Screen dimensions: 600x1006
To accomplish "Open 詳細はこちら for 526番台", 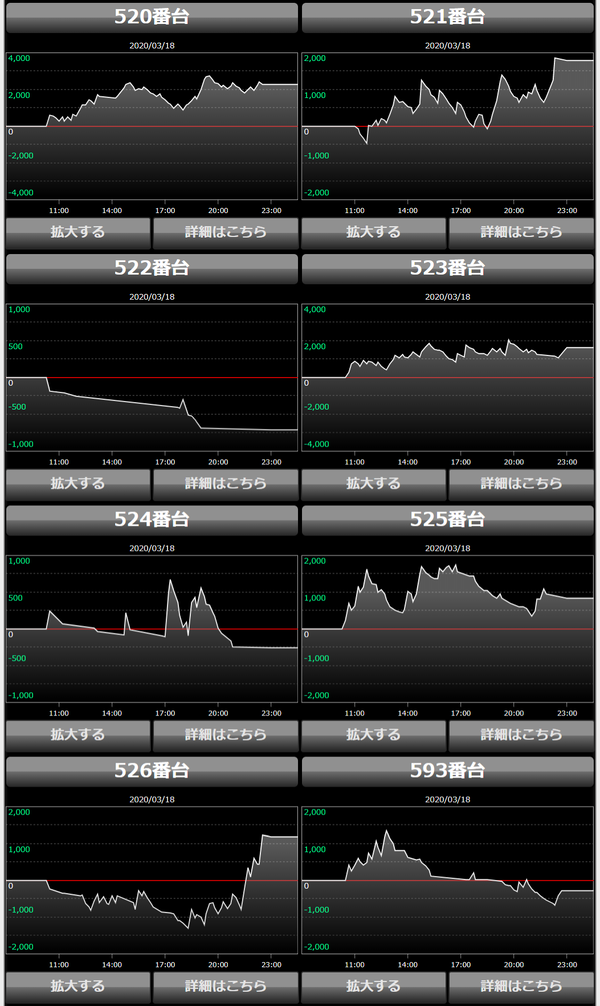I will coord(225,985).
